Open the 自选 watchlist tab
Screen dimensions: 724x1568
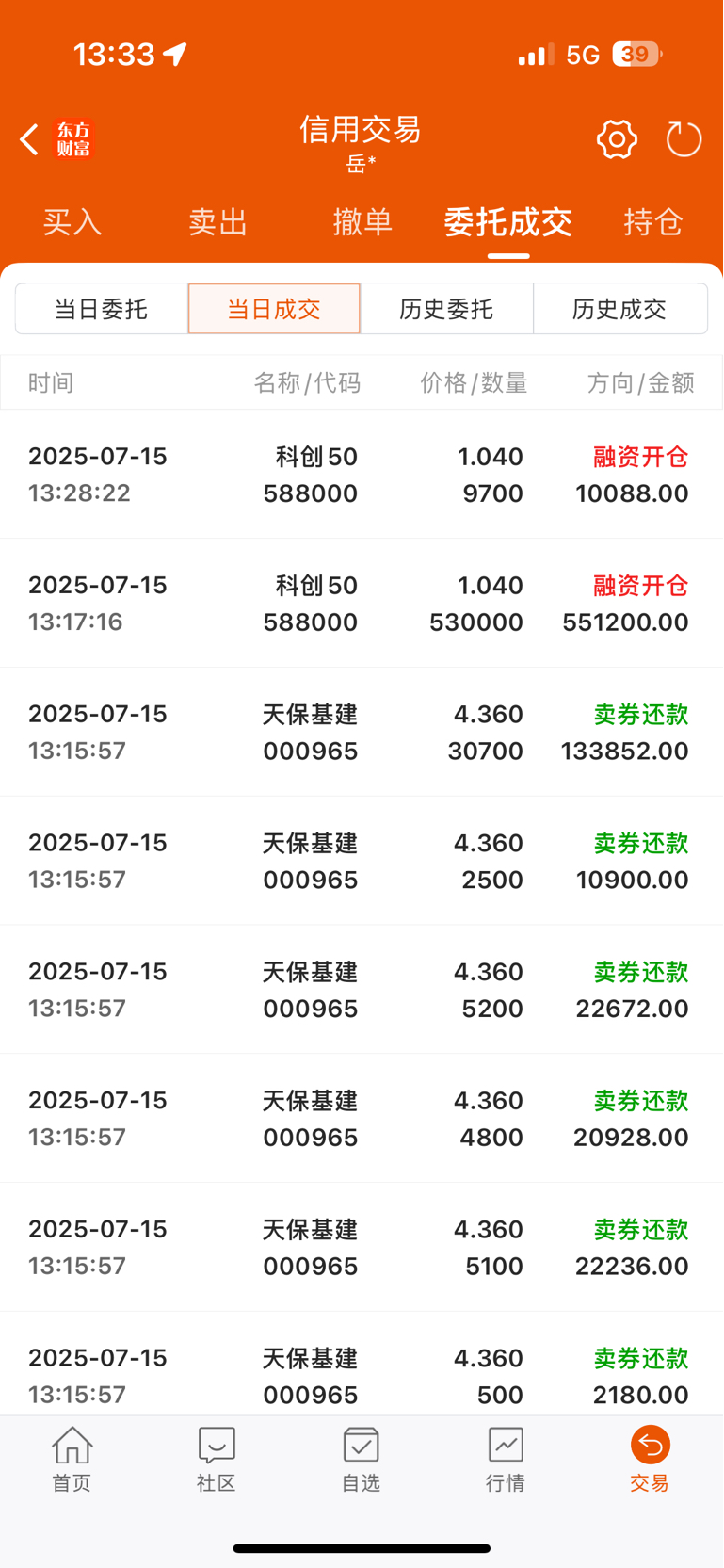pyautogui.click(x=362, y=1460)
